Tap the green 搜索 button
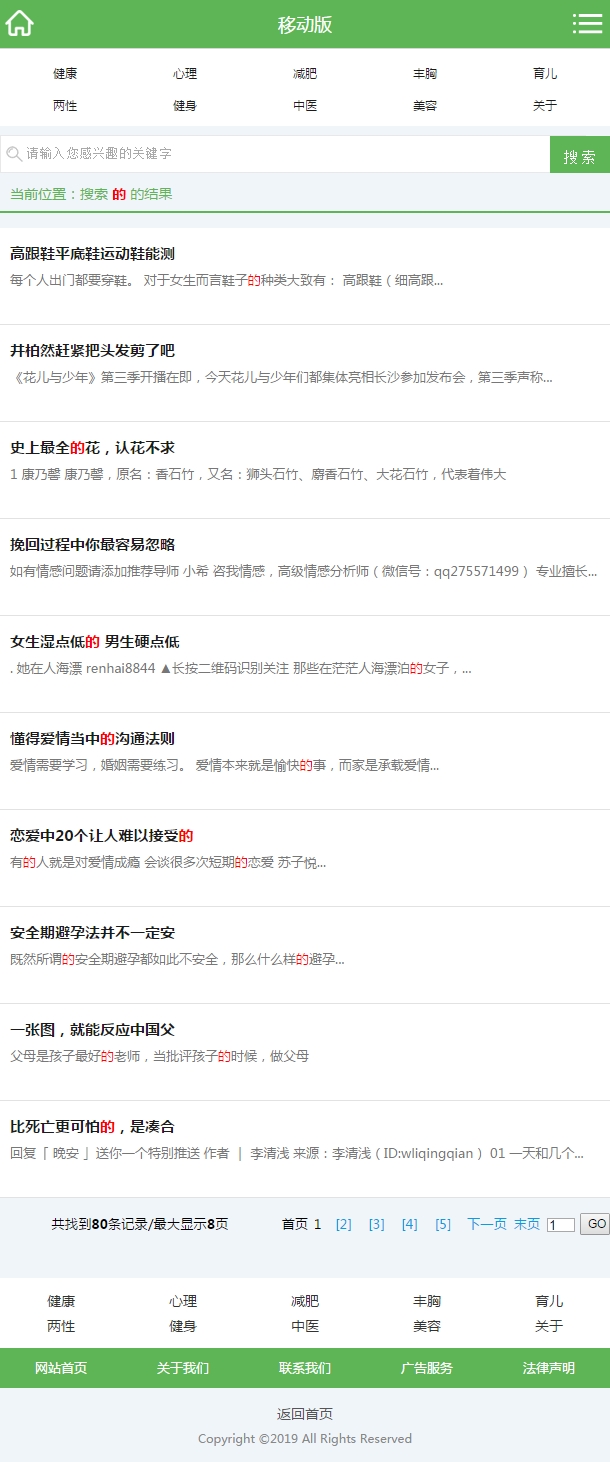610x1462 pixels. (x=579, y=156)
